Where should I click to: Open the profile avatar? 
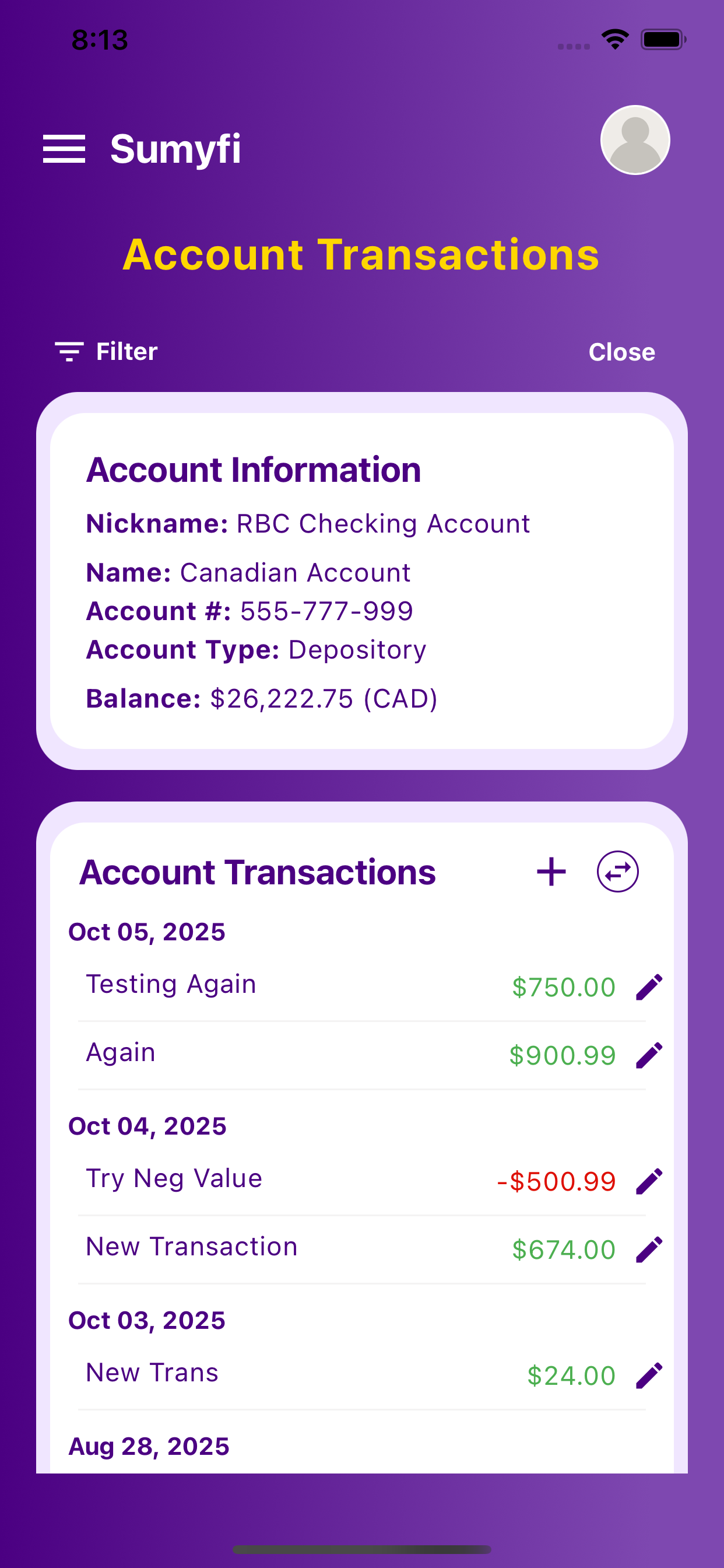click(635, 140)
